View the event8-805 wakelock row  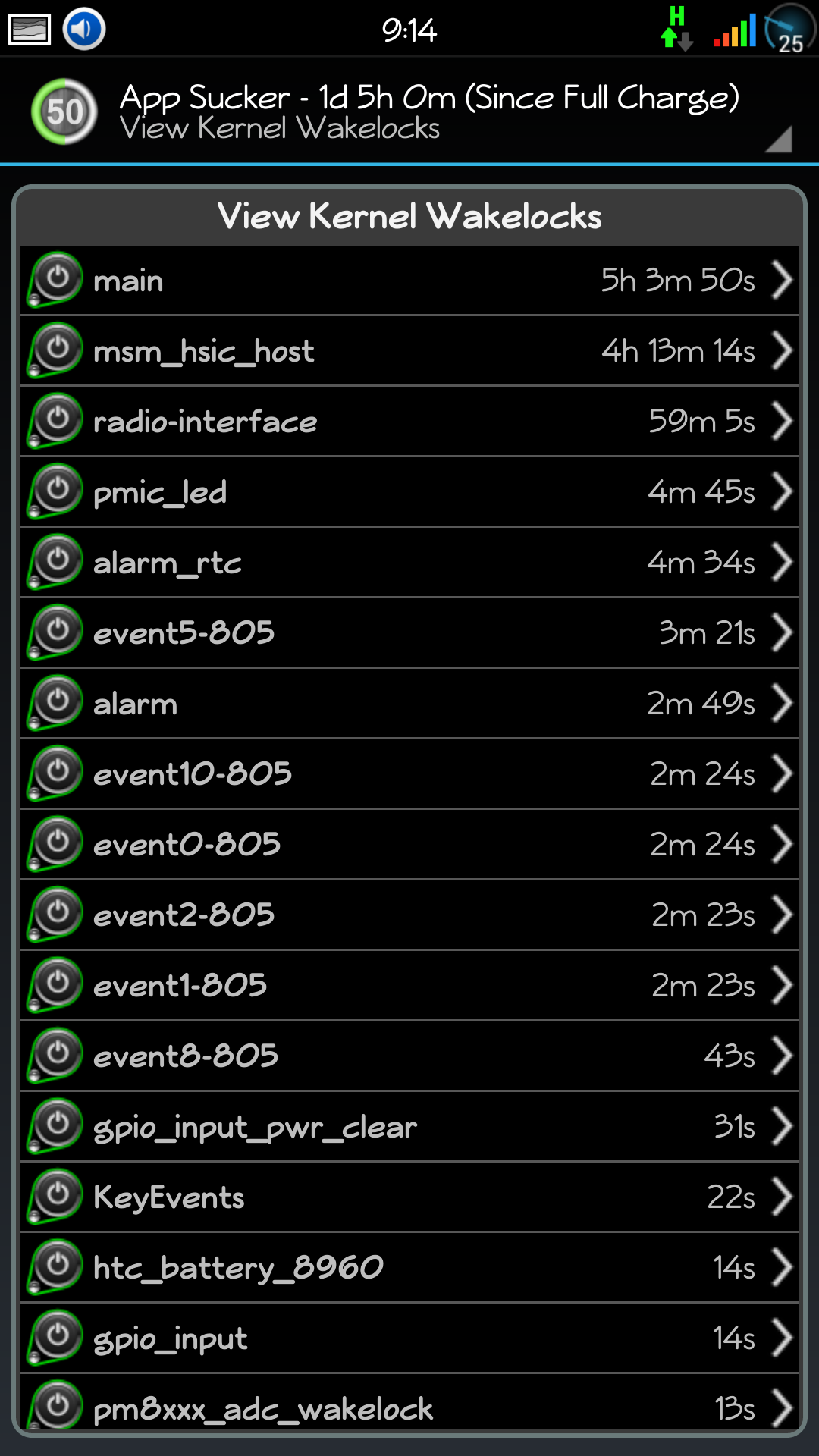pos(409,1056)
